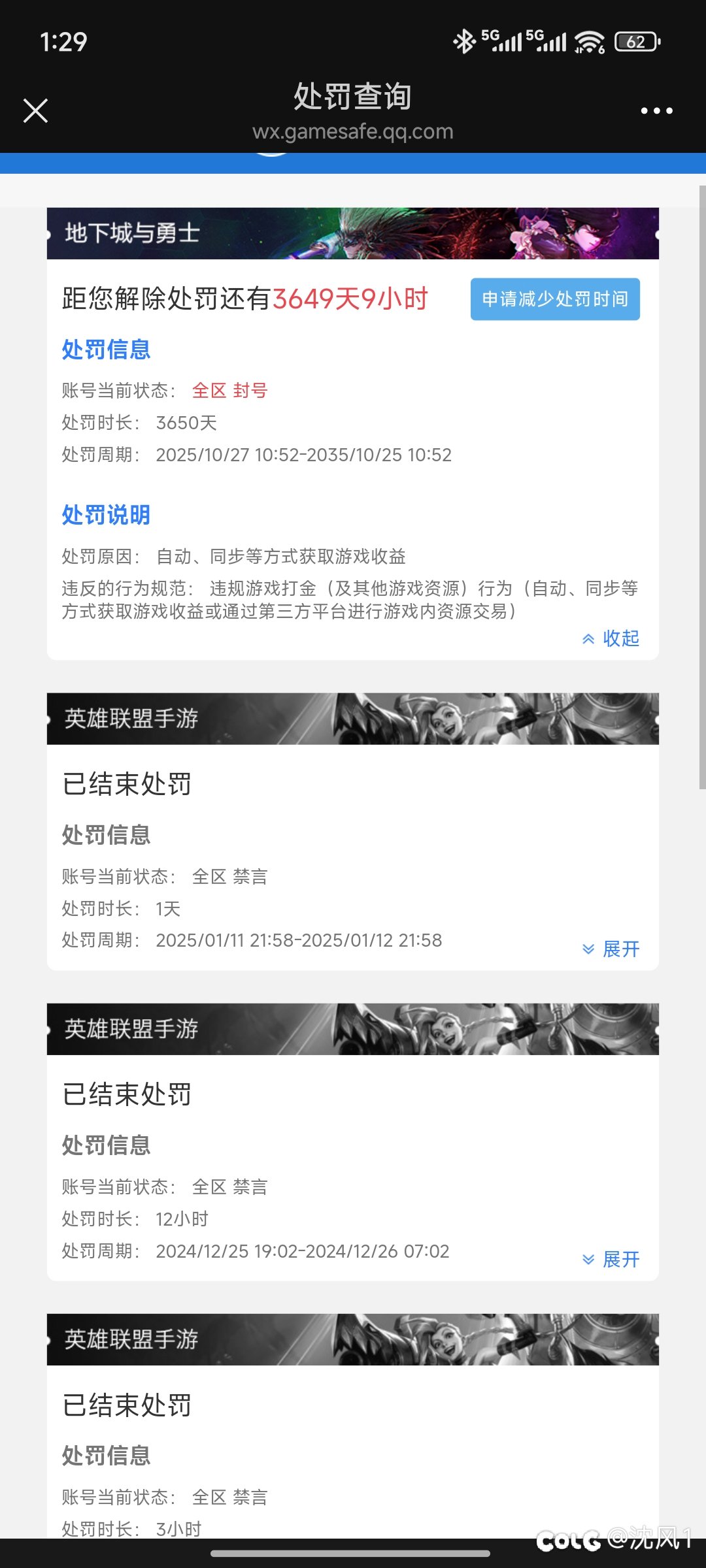Tap the 处罚说明 section heading
Viewport: 706px width, 1568px height.
(106, 515)
